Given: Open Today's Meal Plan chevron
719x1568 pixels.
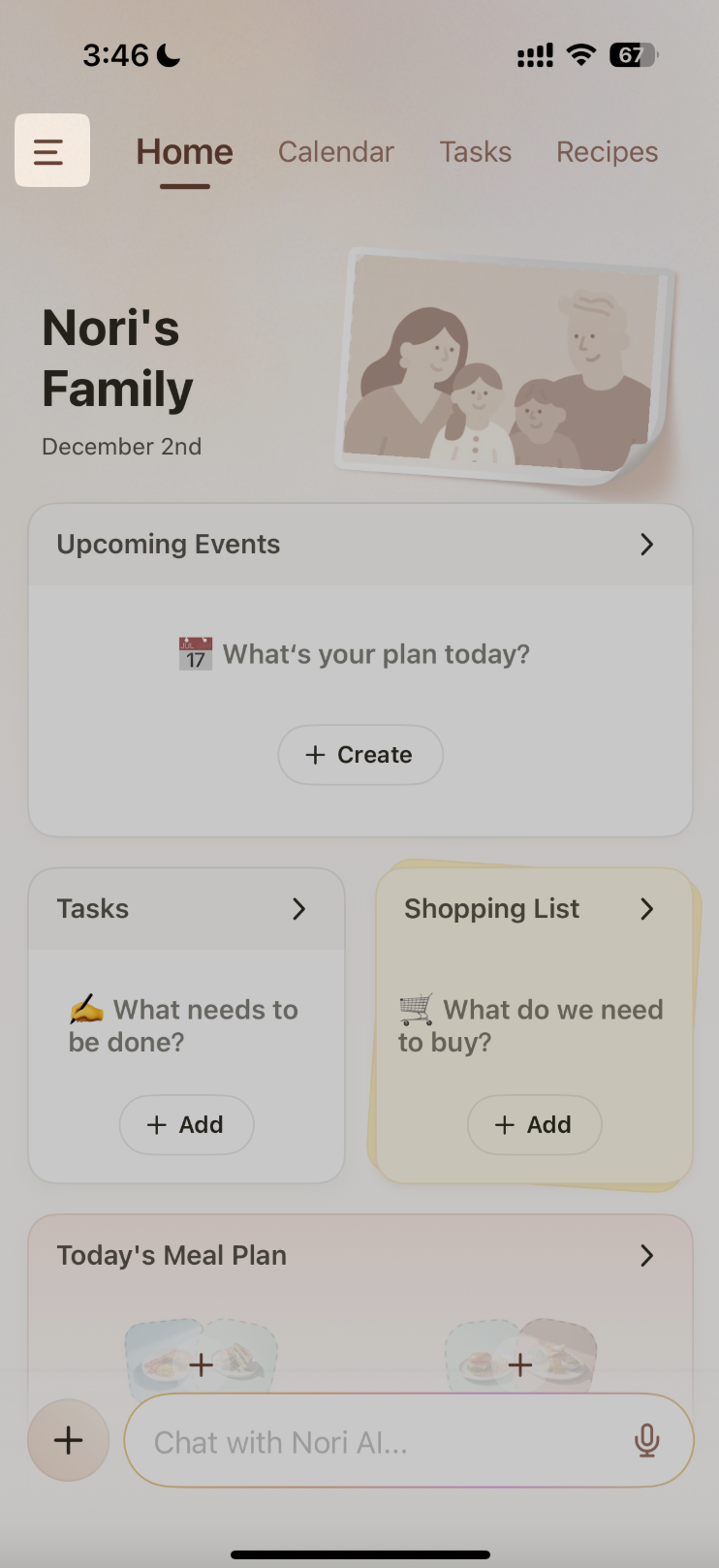Looking at the screenshot, I should click(646, 1256).
